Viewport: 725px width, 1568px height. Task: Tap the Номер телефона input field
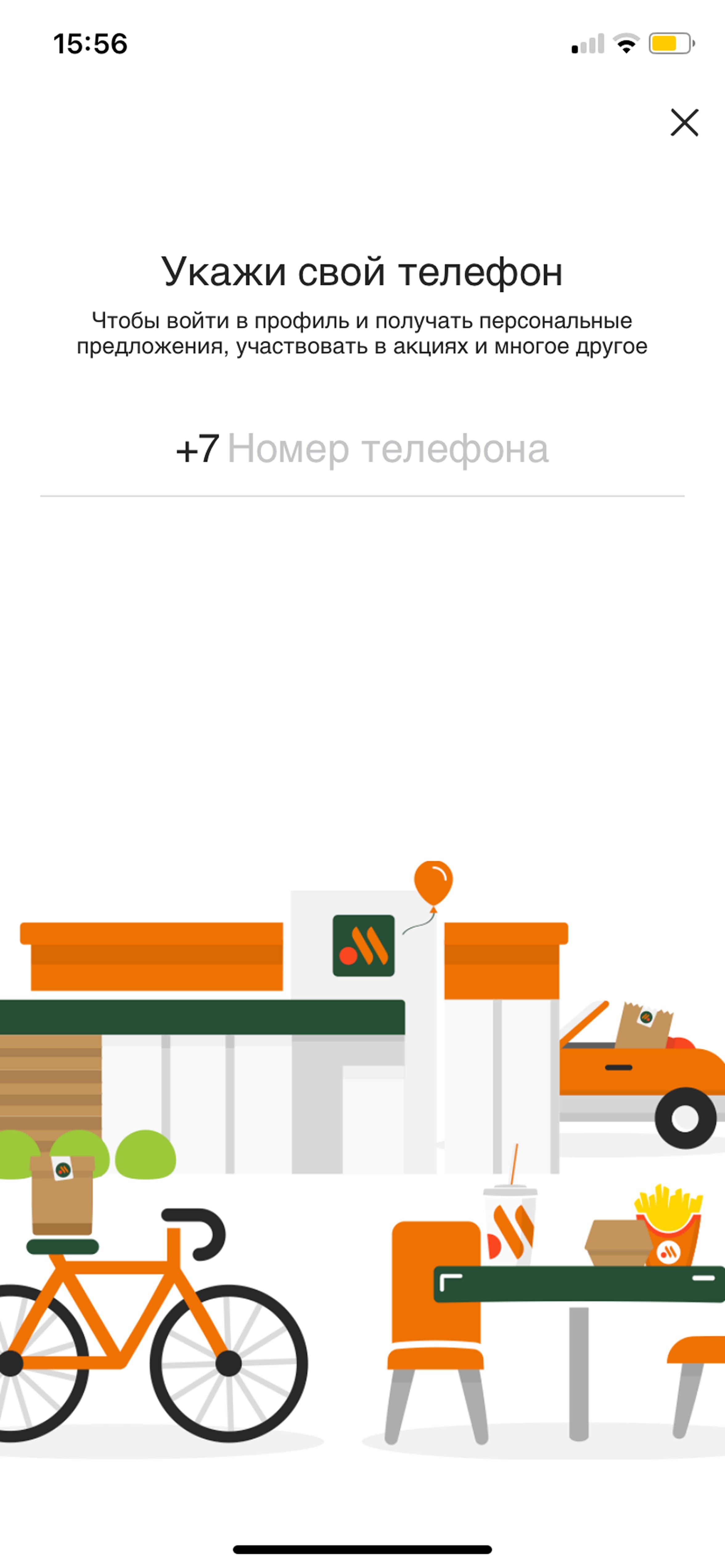pos(387,449)
